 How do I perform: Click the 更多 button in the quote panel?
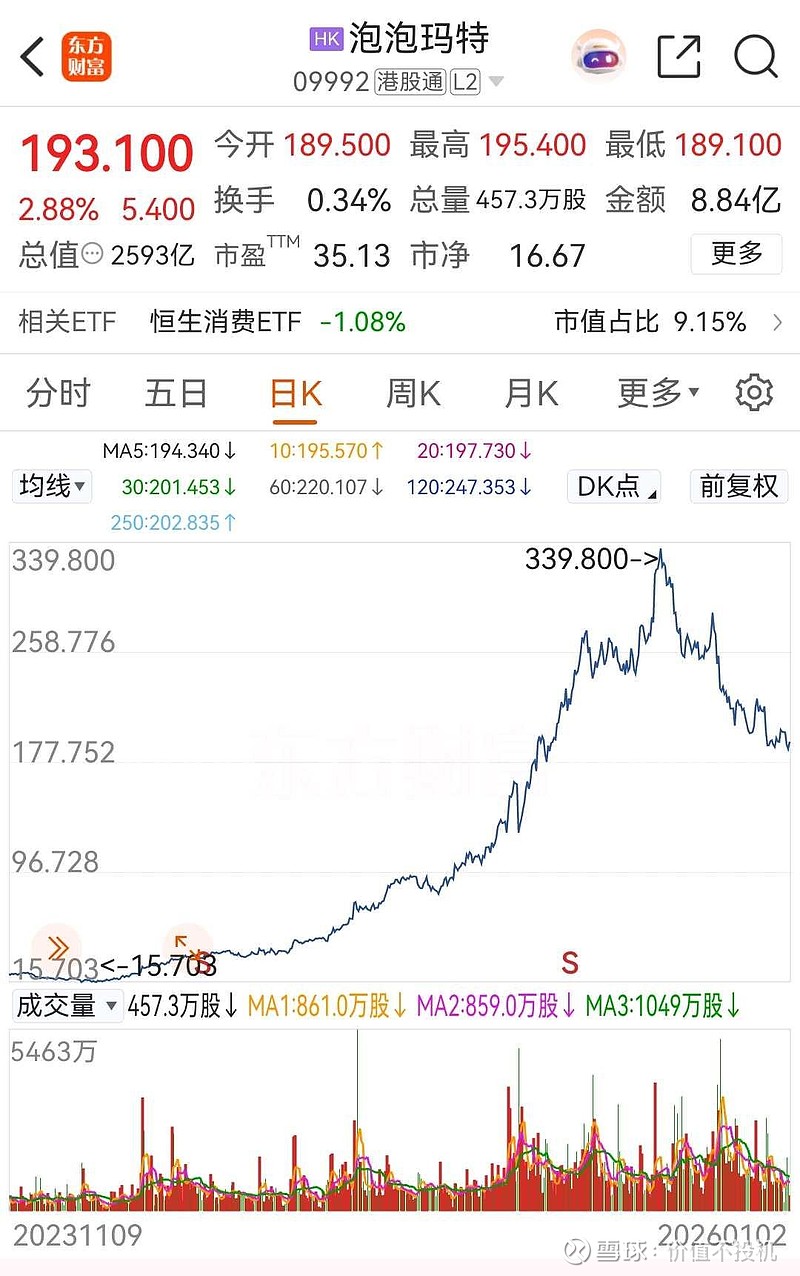[x=736, y=255]
